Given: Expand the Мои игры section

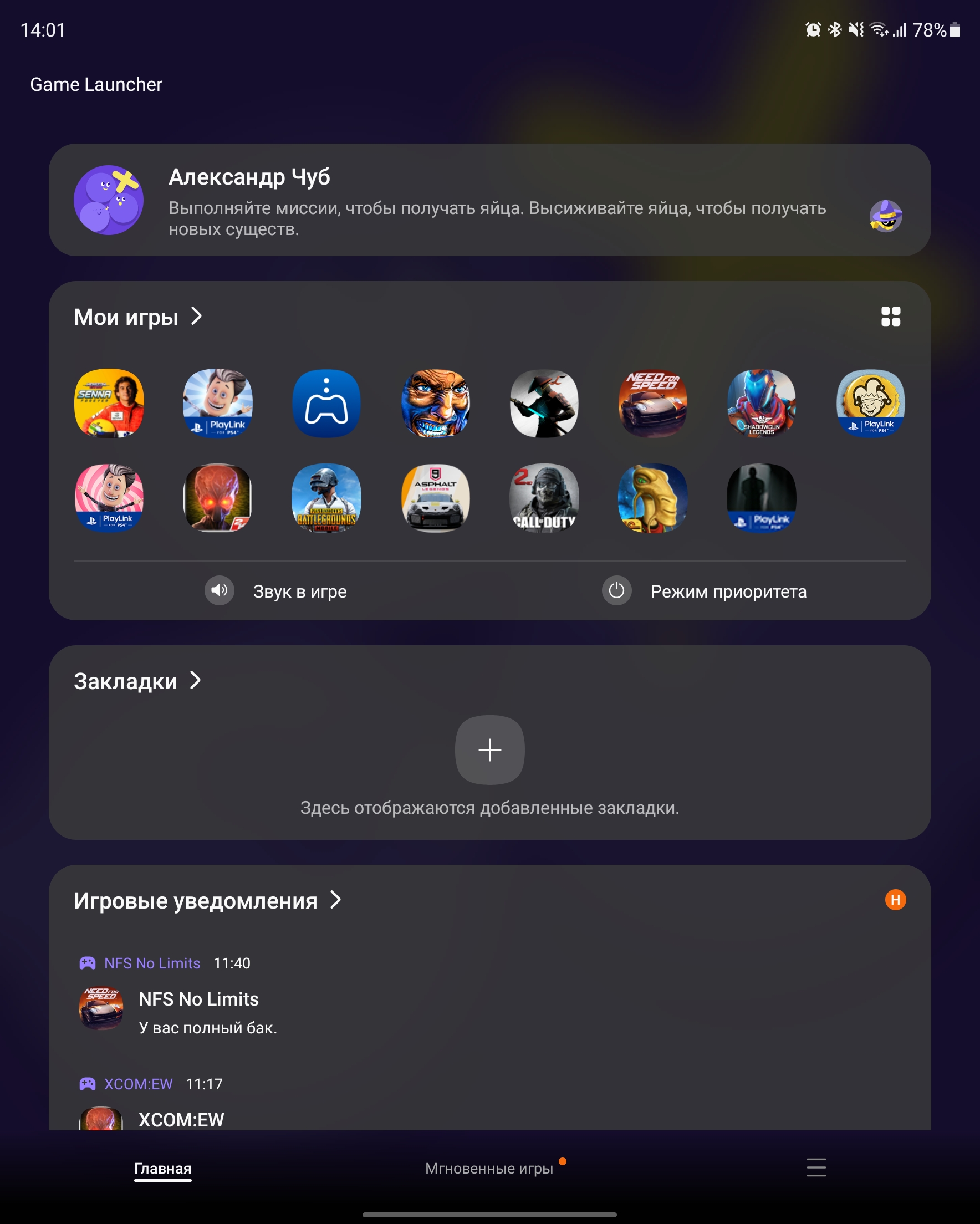Looking at the screenshot, I should [x=138, y=317].
